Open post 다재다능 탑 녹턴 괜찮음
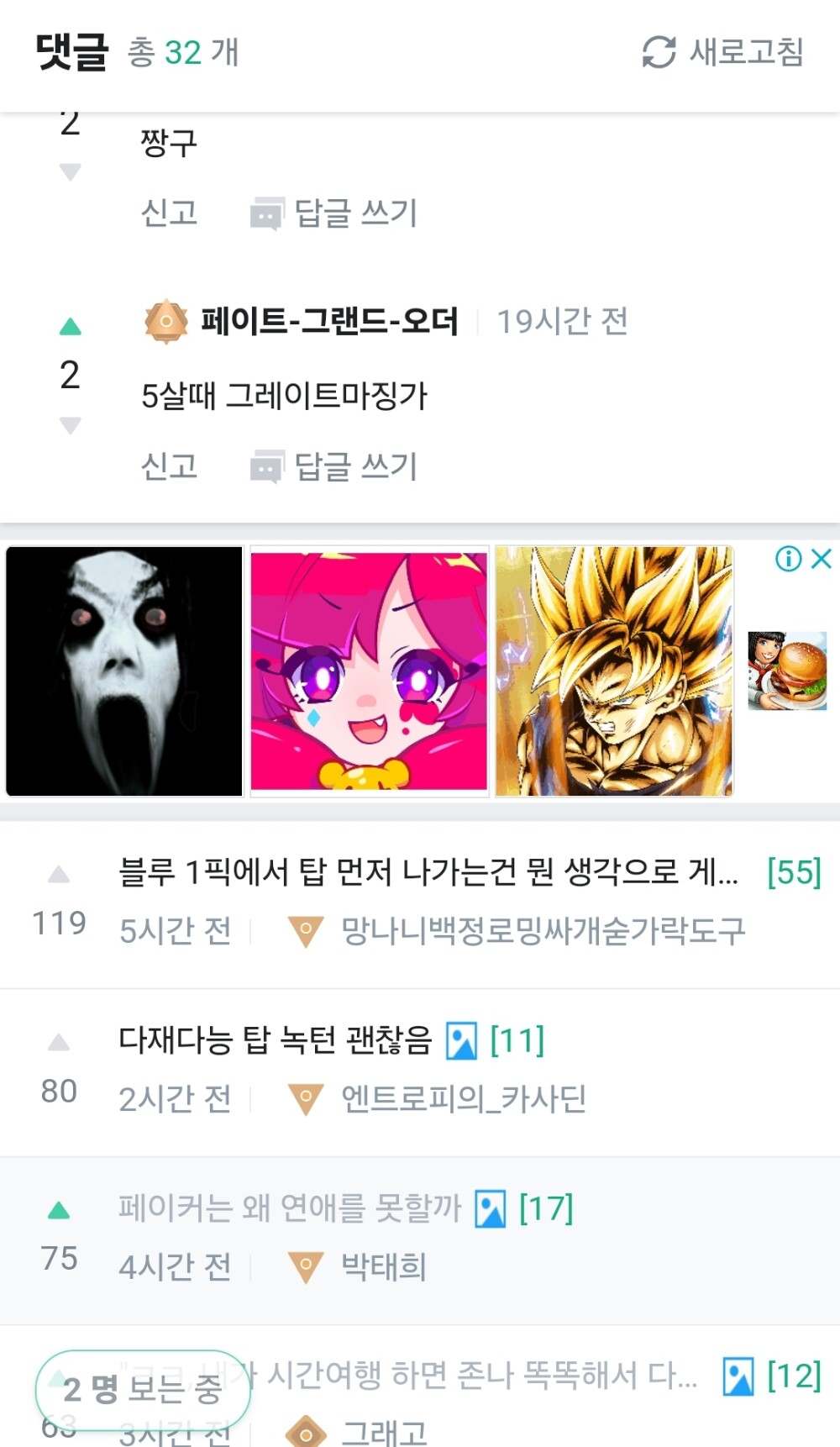Image resolution: width=840 pixels, height=1447 pixels. (275, 1040)
